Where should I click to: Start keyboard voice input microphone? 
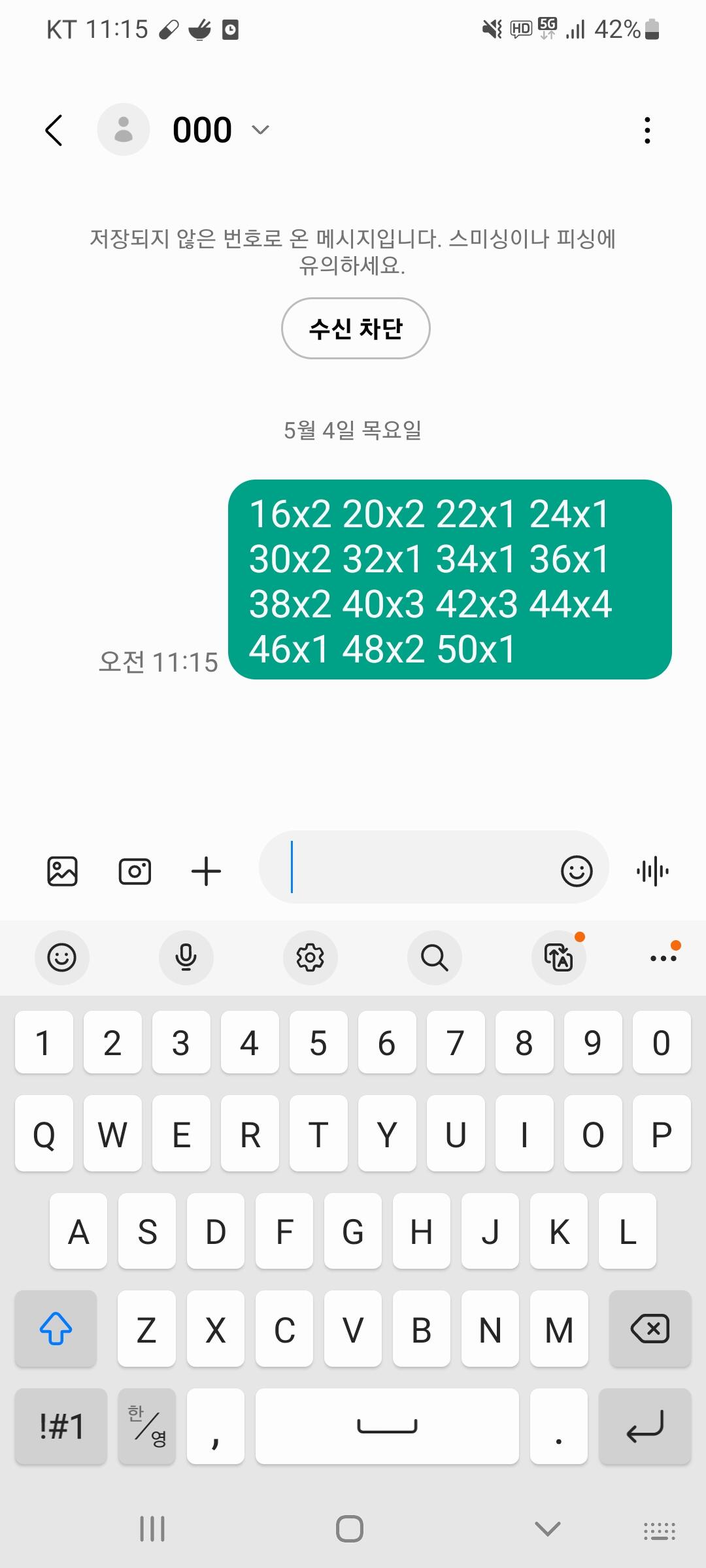click(x=186, y=958)
